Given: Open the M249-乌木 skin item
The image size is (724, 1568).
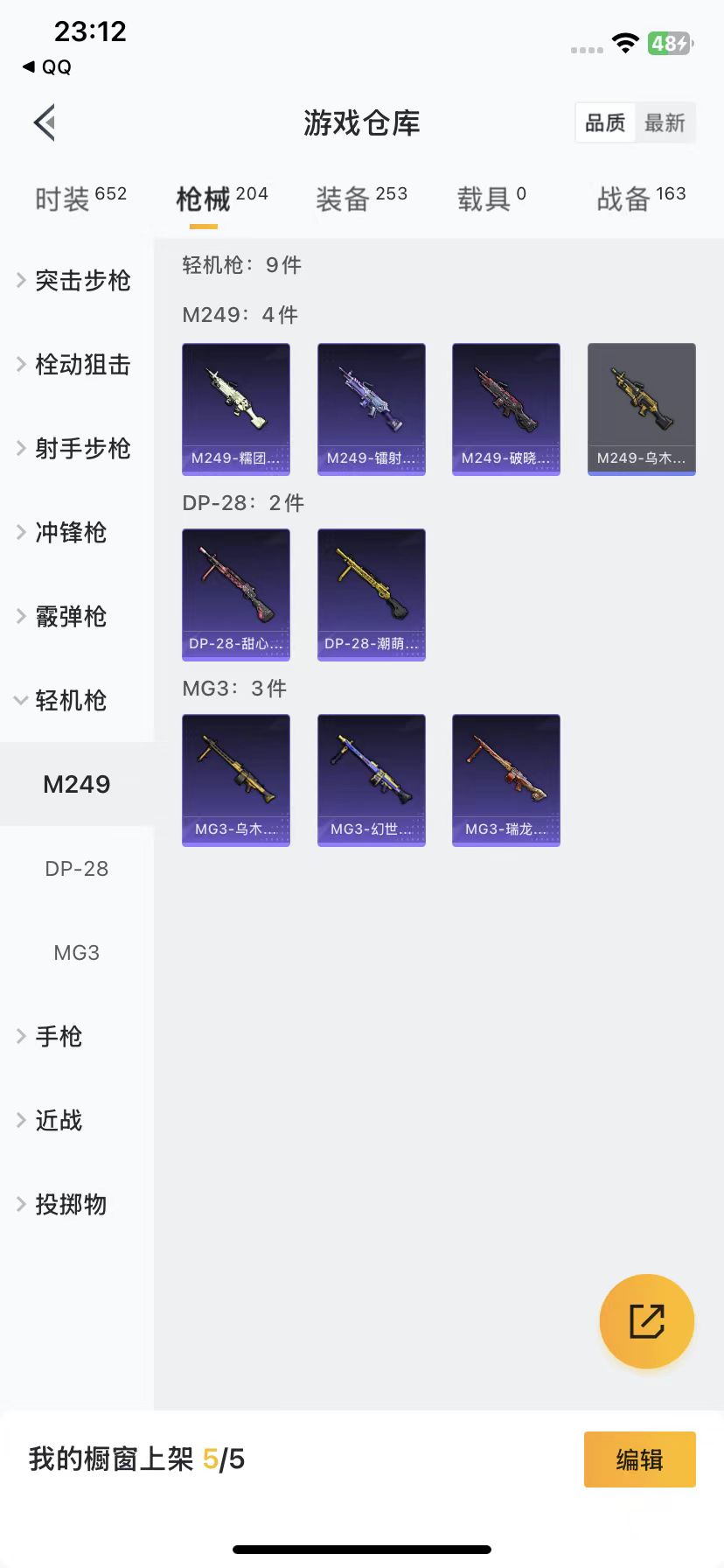Looking at the screenshot, I should click(641, 409).
